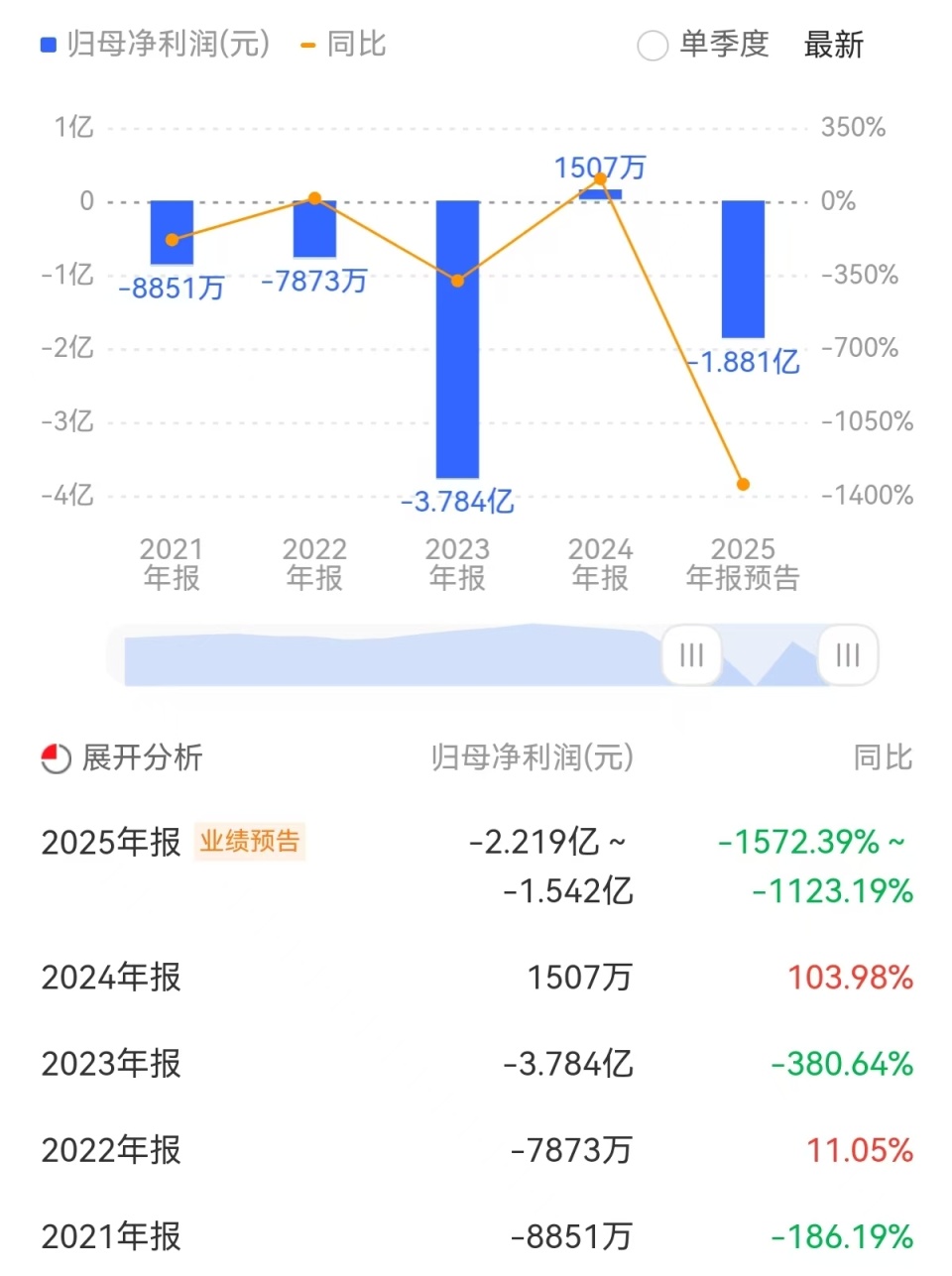Screen dimensions: 952x1276
Task: Select the pie chart icon beside 展开分析
Action: pos(56,758)
